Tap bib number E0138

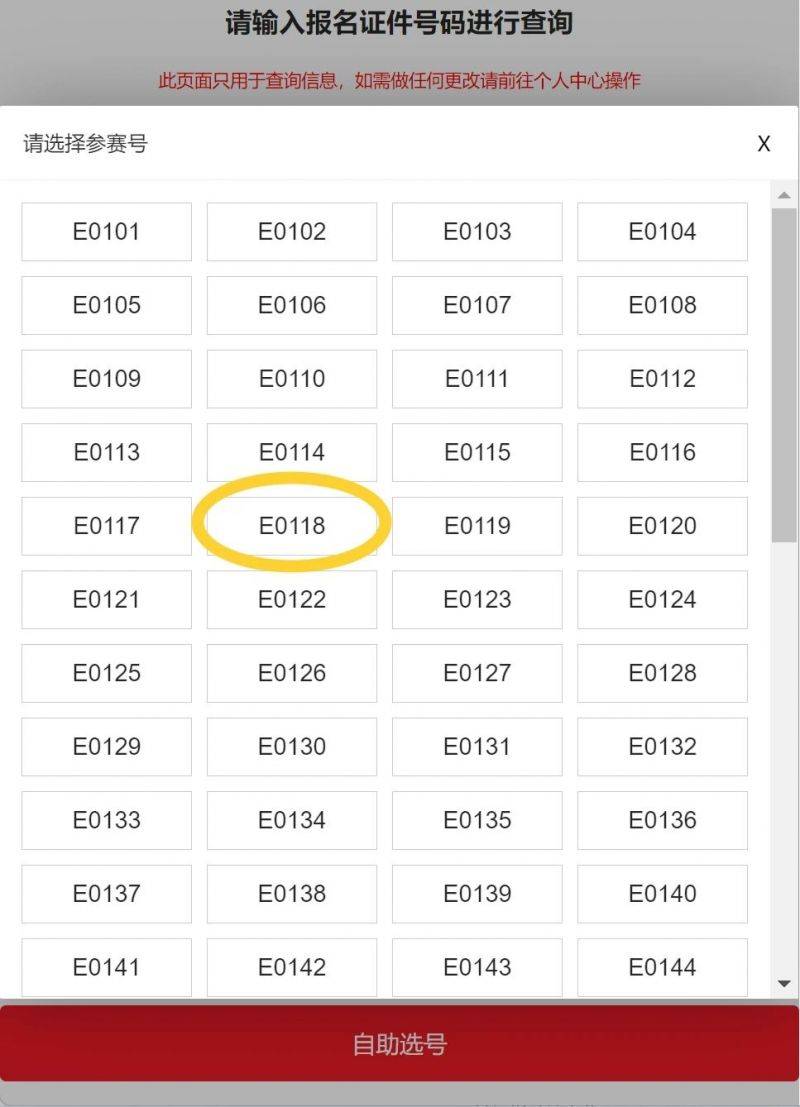(292, 894)
